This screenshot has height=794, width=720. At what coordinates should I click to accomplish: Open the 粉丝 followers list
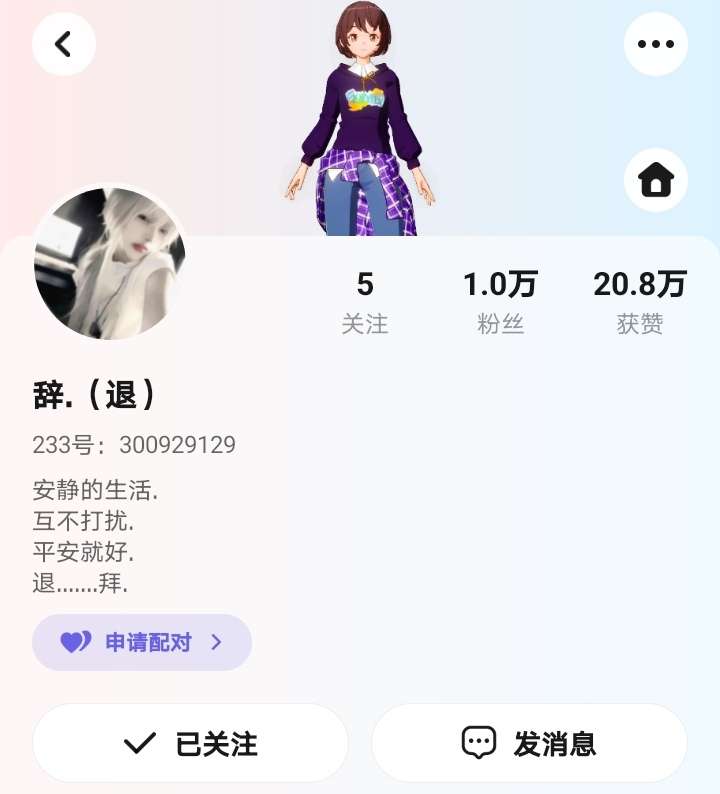tap(500, 302)
